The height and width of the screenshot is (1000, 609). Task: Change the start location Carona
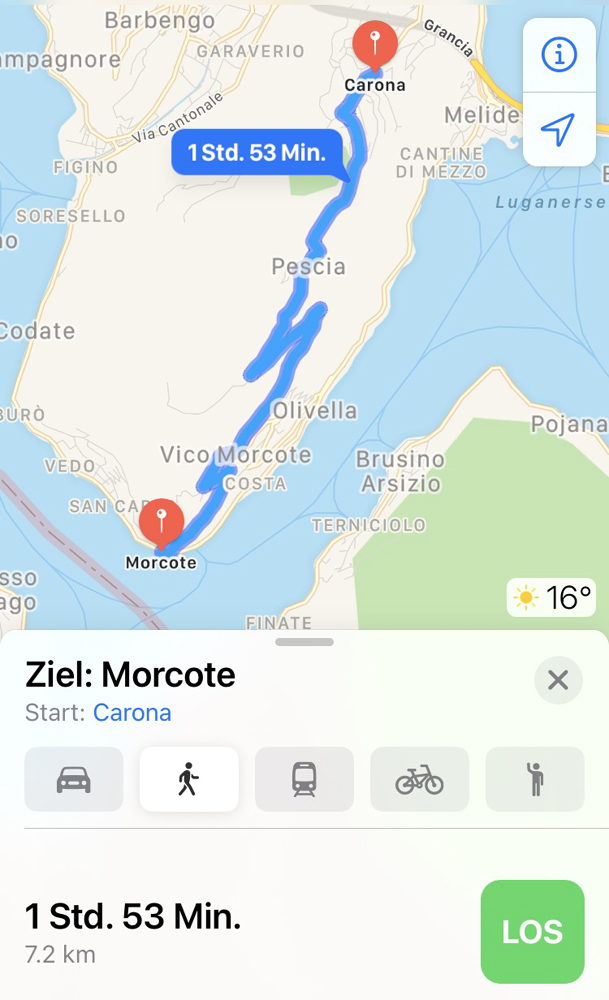point(132,712)
